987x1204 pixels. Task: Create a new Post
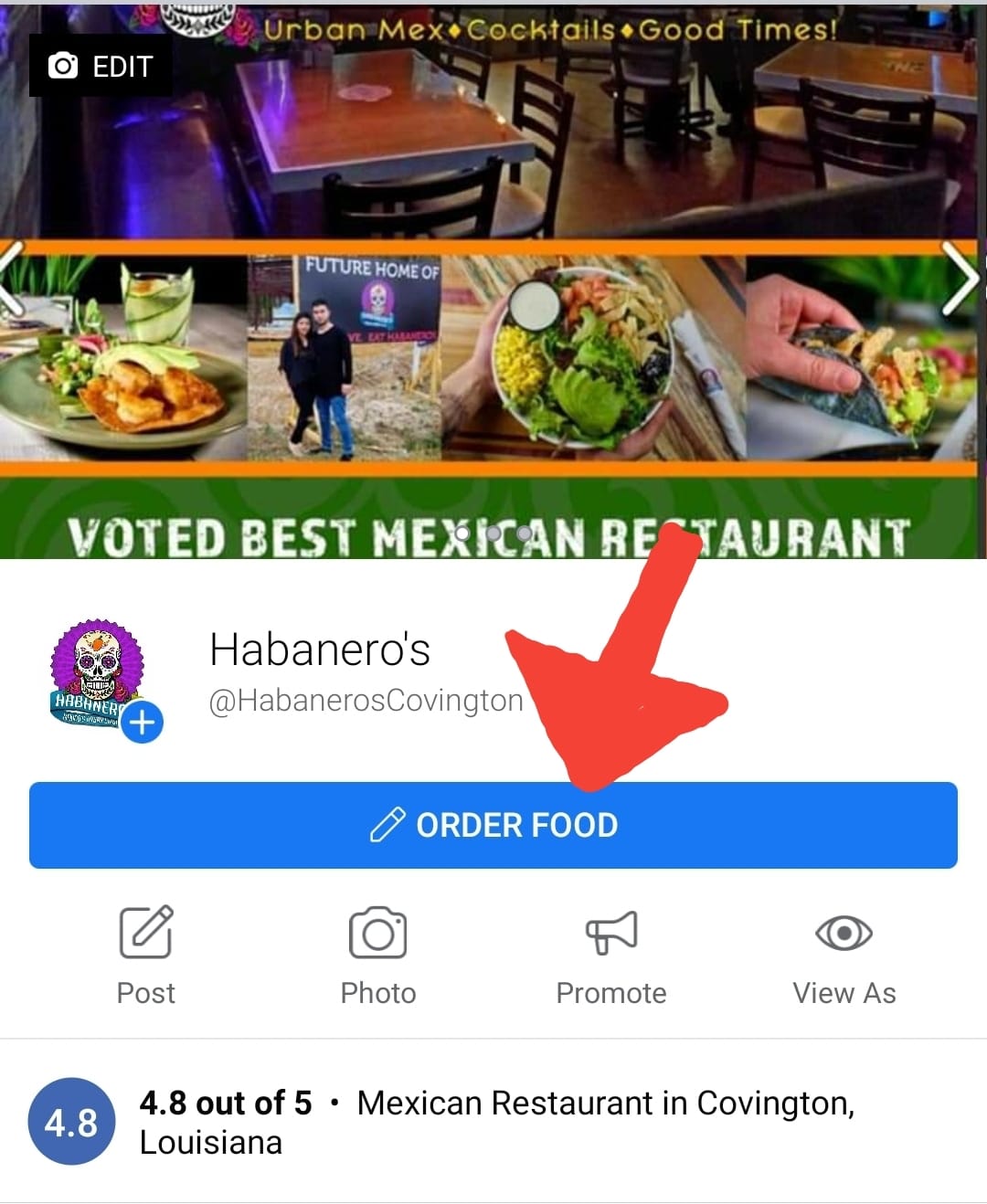click(x=146, y=955)
